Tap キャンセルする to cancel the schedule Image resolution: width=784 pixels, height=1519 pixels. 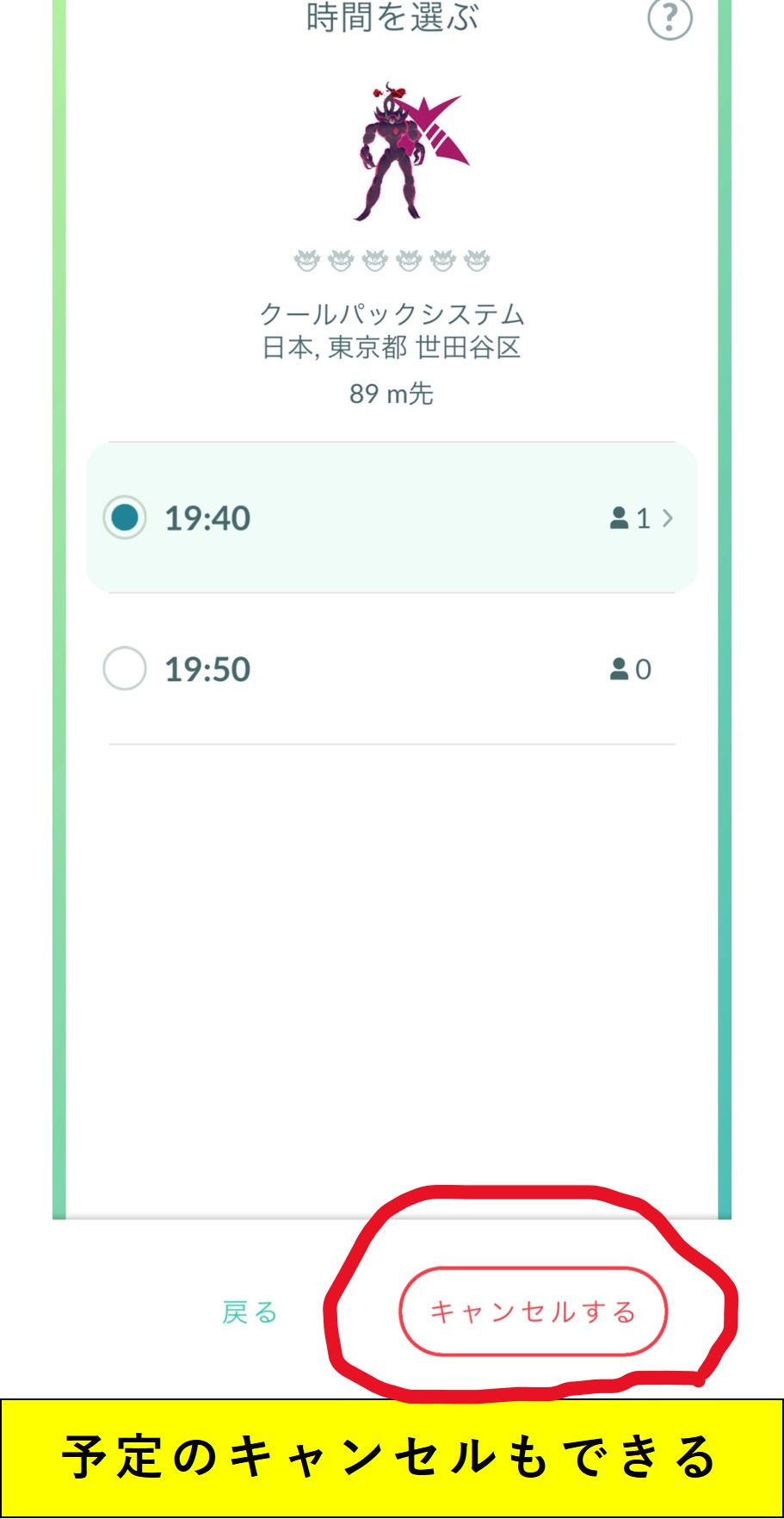click(533, 1311)
